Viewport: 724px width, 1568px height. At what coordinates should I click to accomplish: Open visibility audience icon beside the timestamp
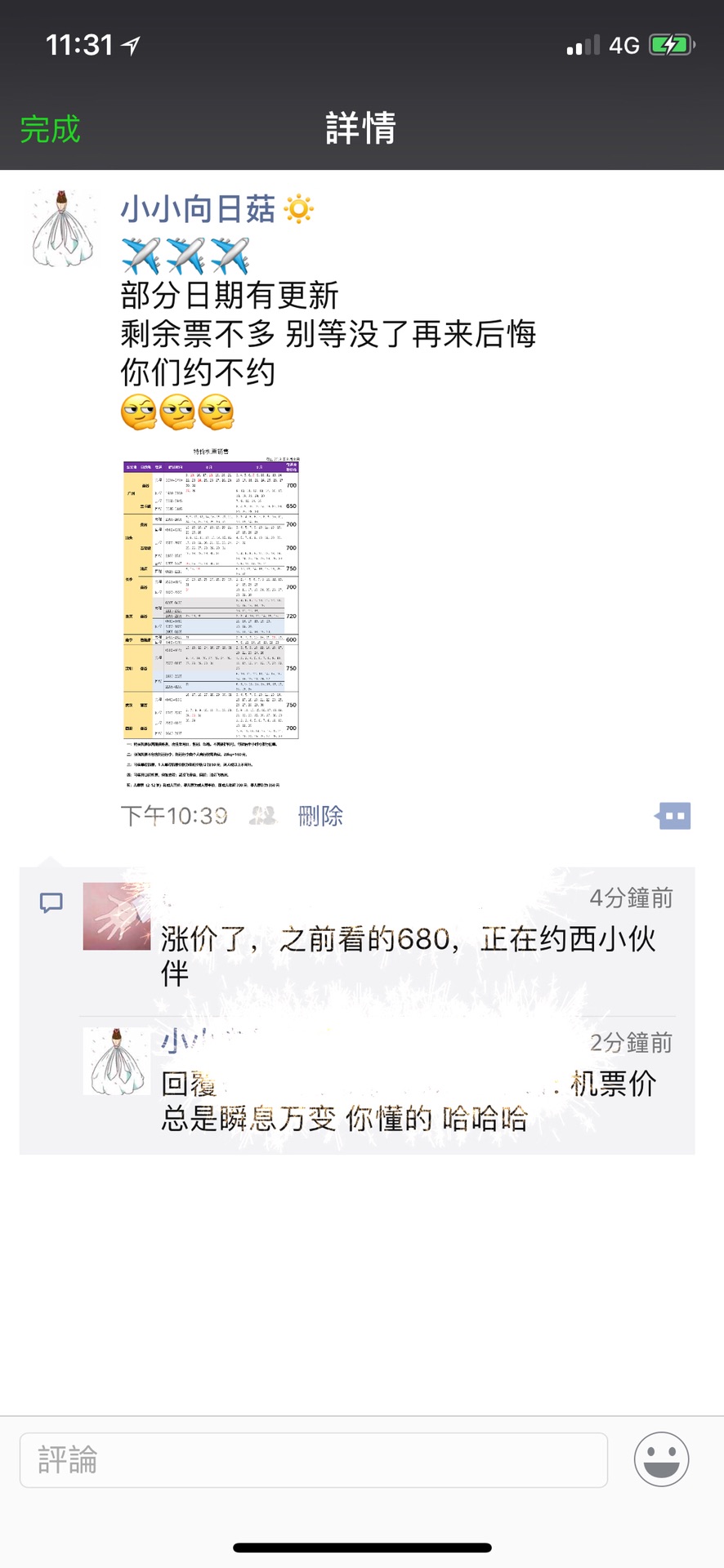(263, 815)
